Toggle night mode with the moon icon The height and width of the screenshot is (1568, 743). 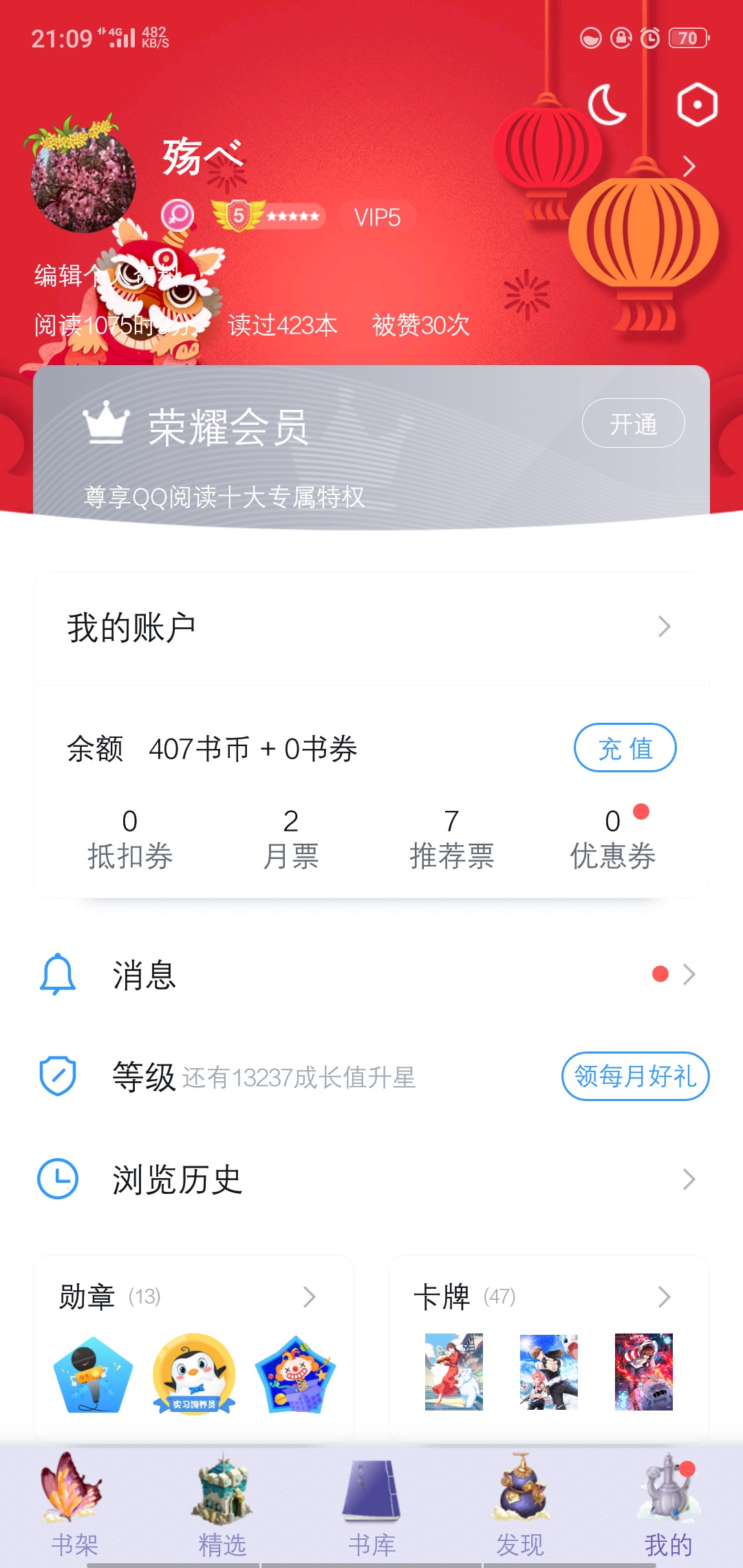607,105
